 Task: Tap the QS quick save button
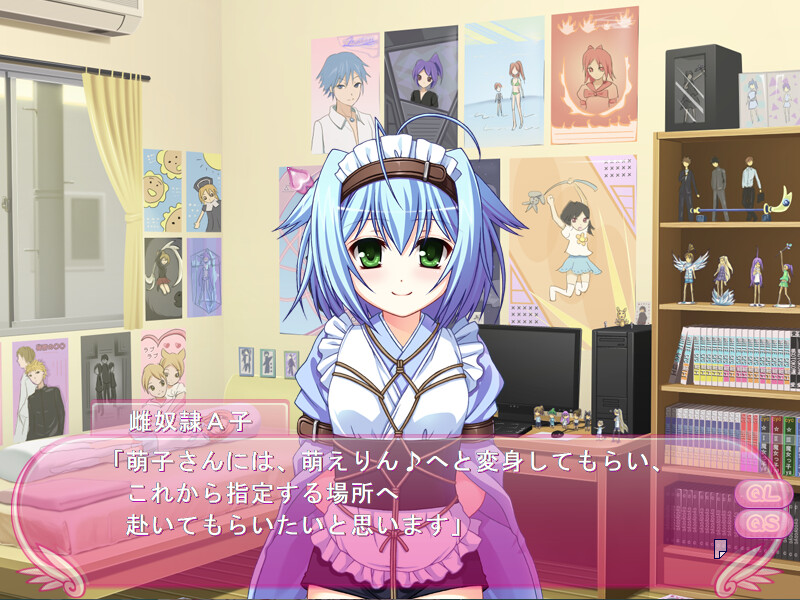[763, 523]
